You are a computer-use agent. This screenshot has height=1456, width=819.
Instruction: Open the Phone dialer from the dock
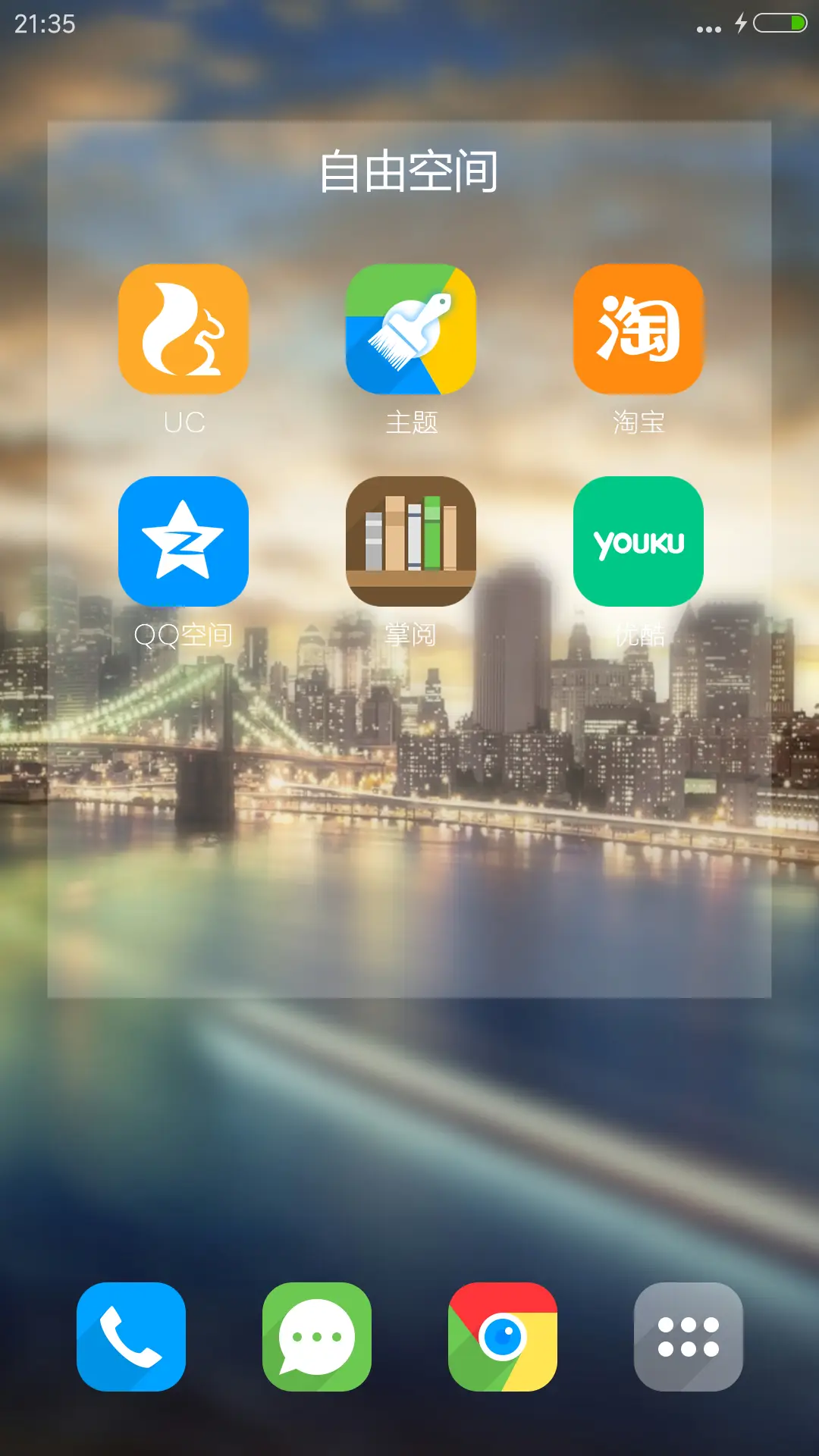(x=132, y=1336)
